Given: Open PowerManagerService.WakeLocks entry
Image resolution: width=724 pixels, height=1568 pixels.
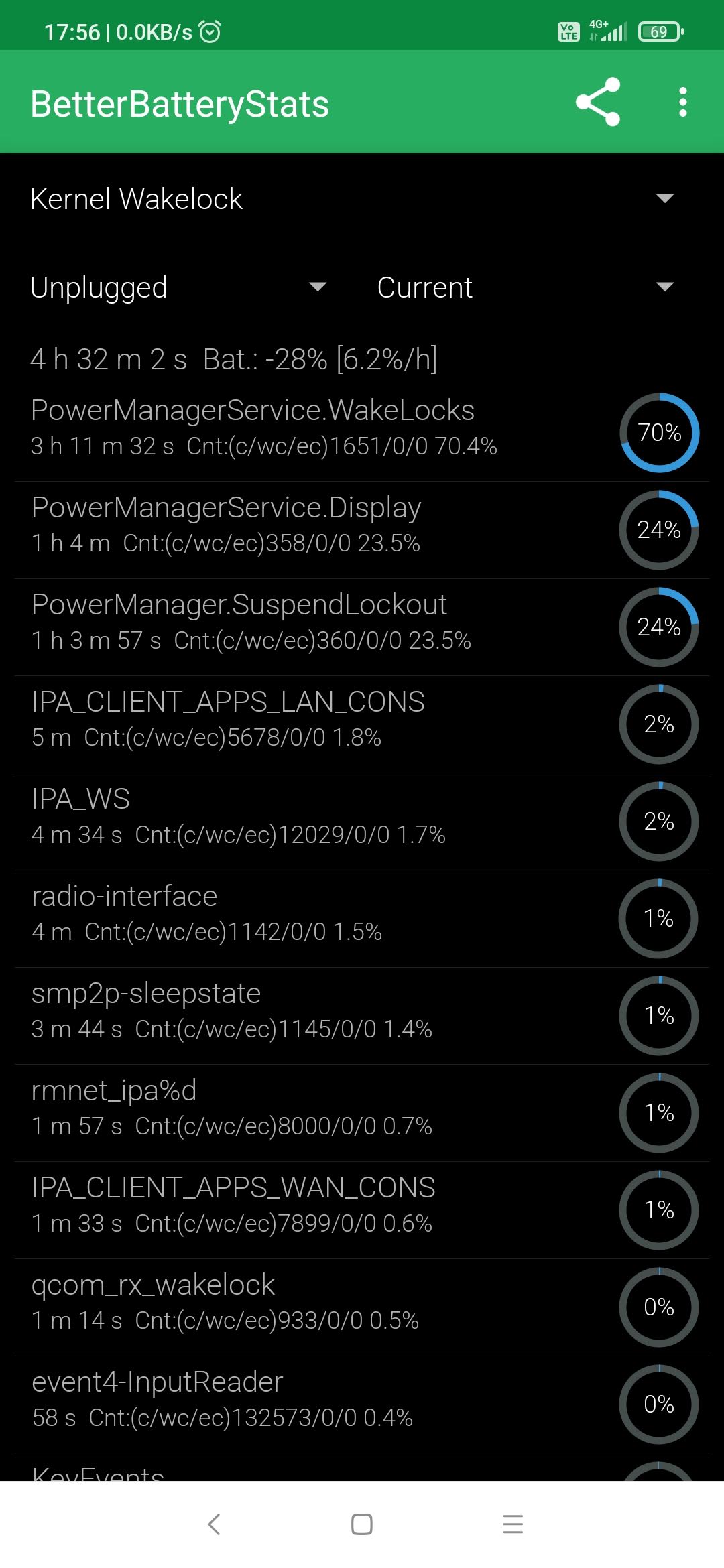Looking at the screenshot, I should coord(322,428).
